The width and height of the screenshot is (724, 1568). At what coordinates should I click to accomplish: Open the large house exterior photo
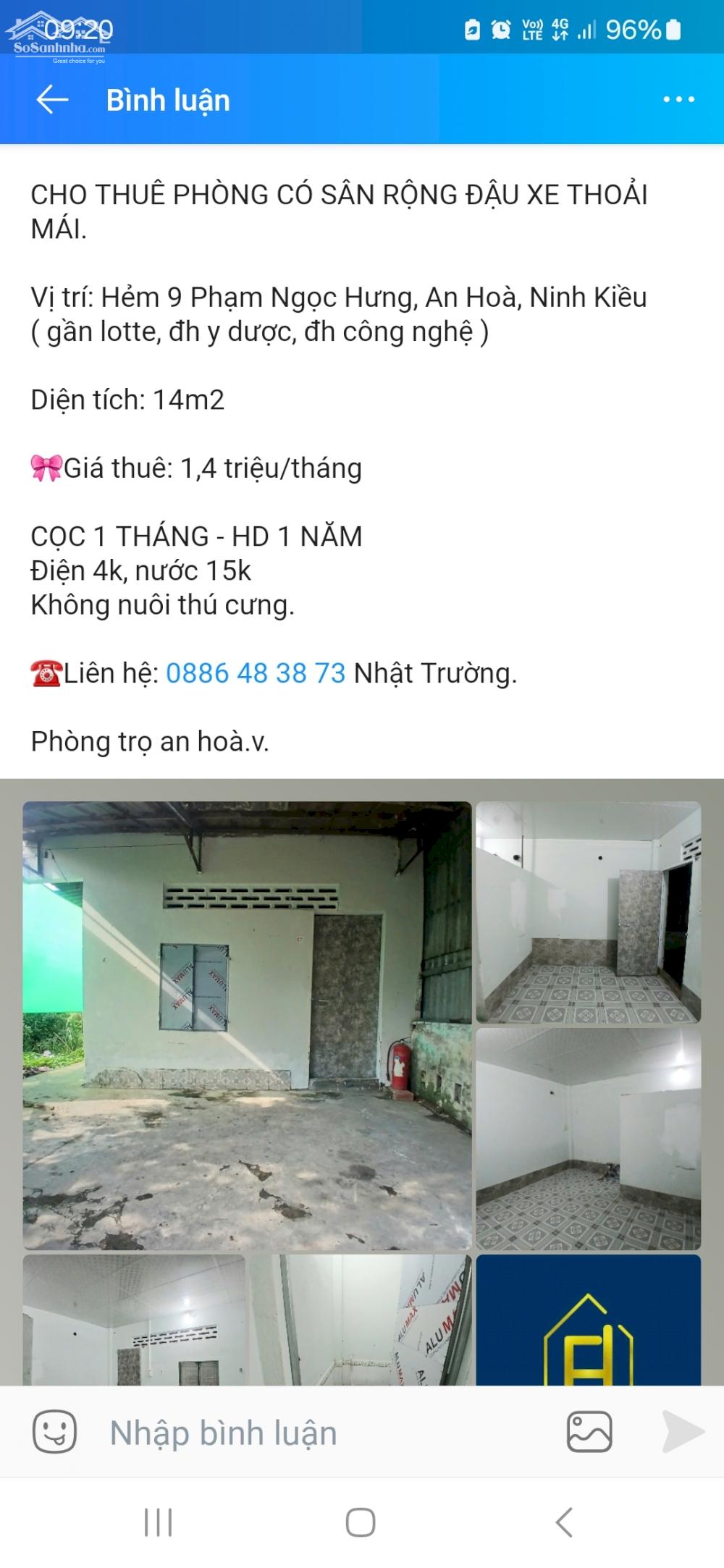(247, 1025)
